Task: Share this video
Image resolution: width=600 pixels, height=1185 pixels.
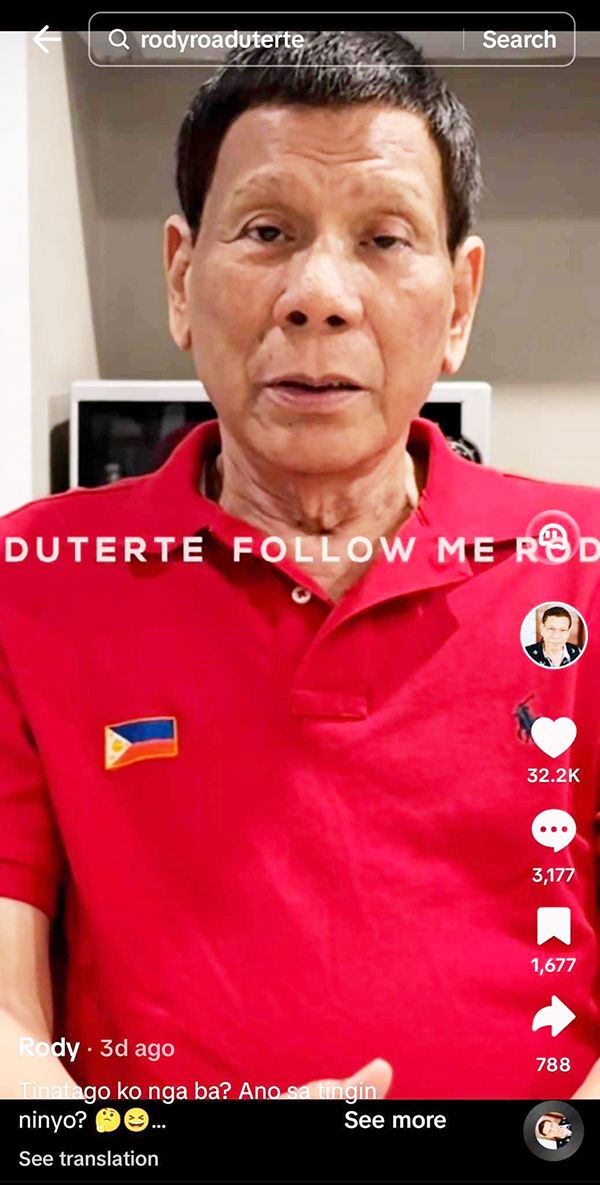Action: point(553,1018)
